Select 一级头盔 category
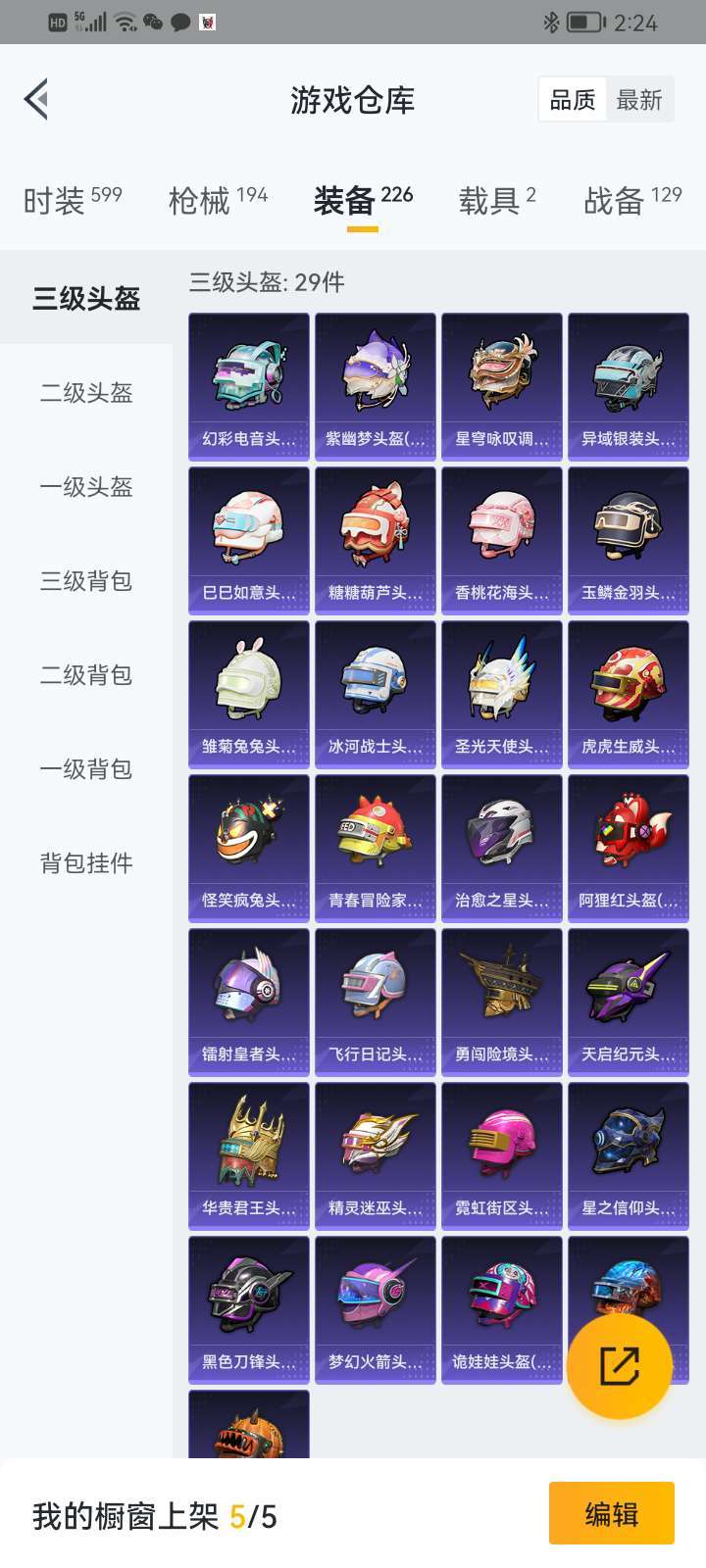 86,487
